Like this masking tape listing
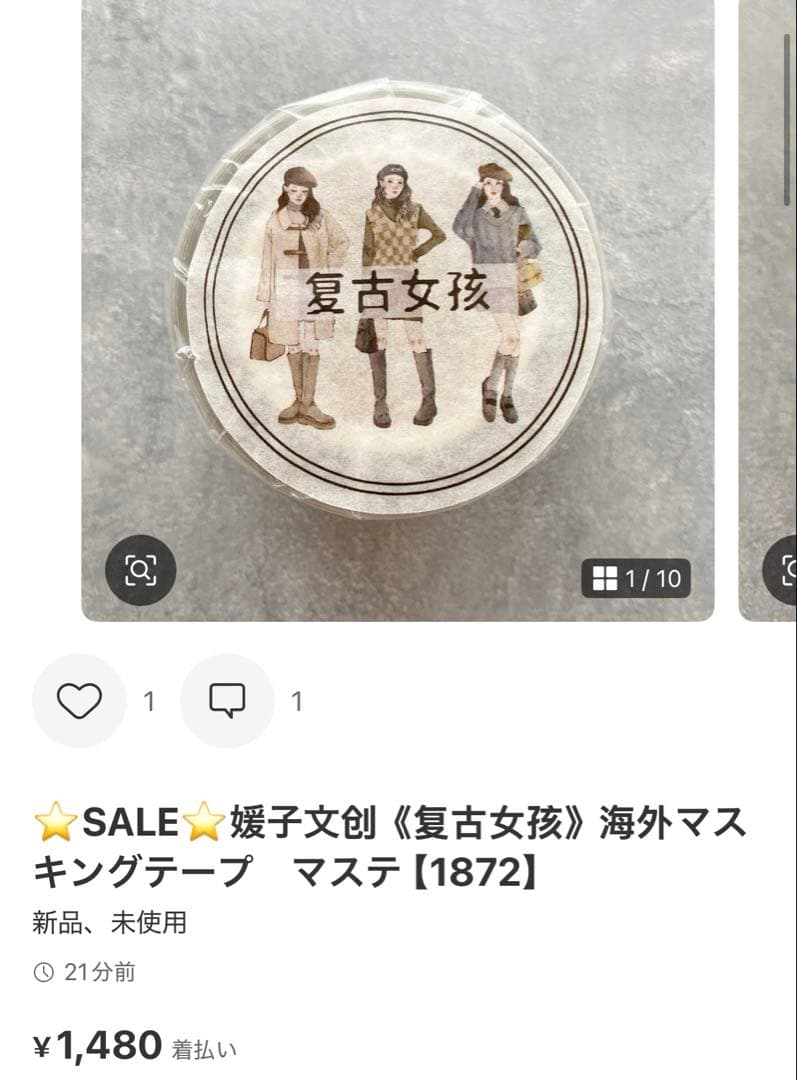This screenshot has height=1080, width=797. (x=79, y=701)
